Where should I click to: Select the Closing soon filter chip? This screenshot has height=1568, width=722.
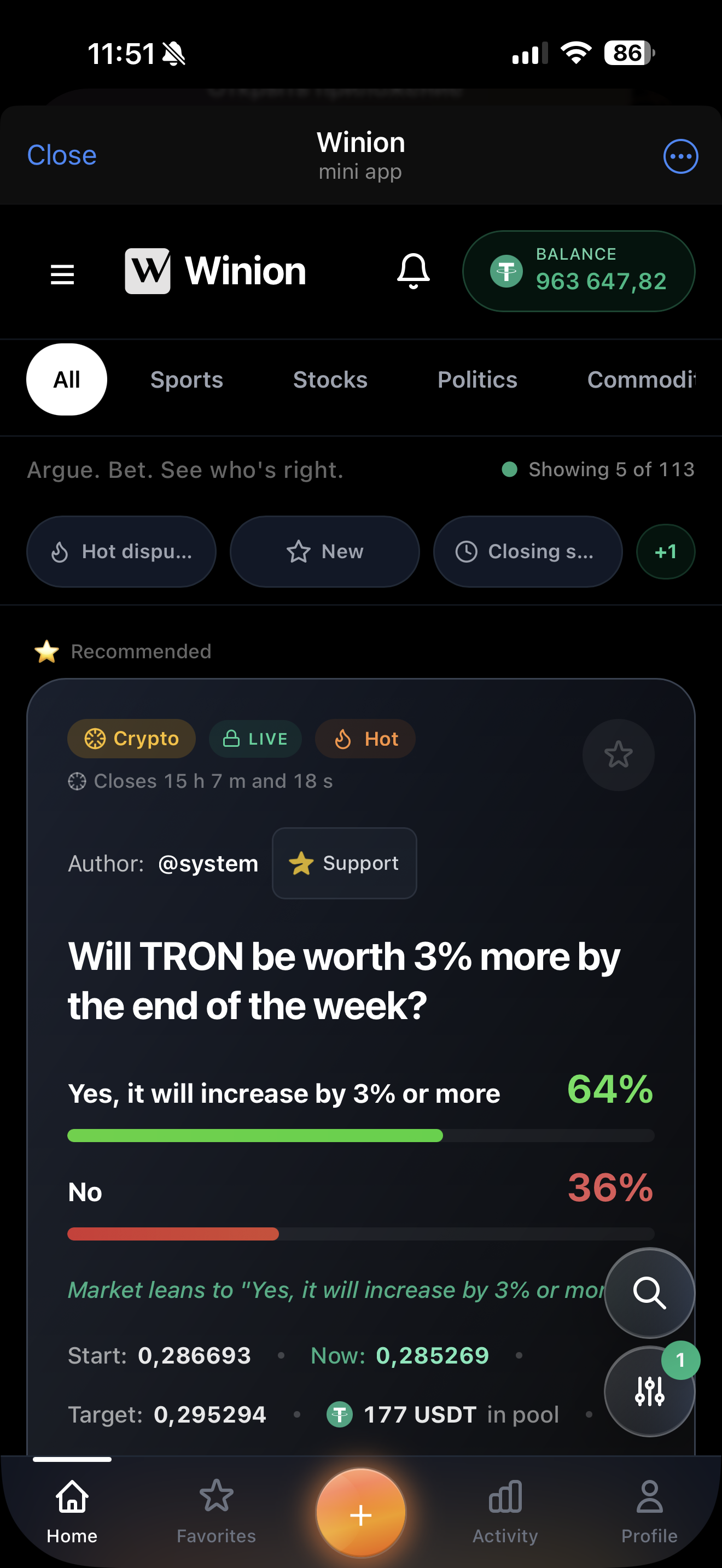pos(528,552)
